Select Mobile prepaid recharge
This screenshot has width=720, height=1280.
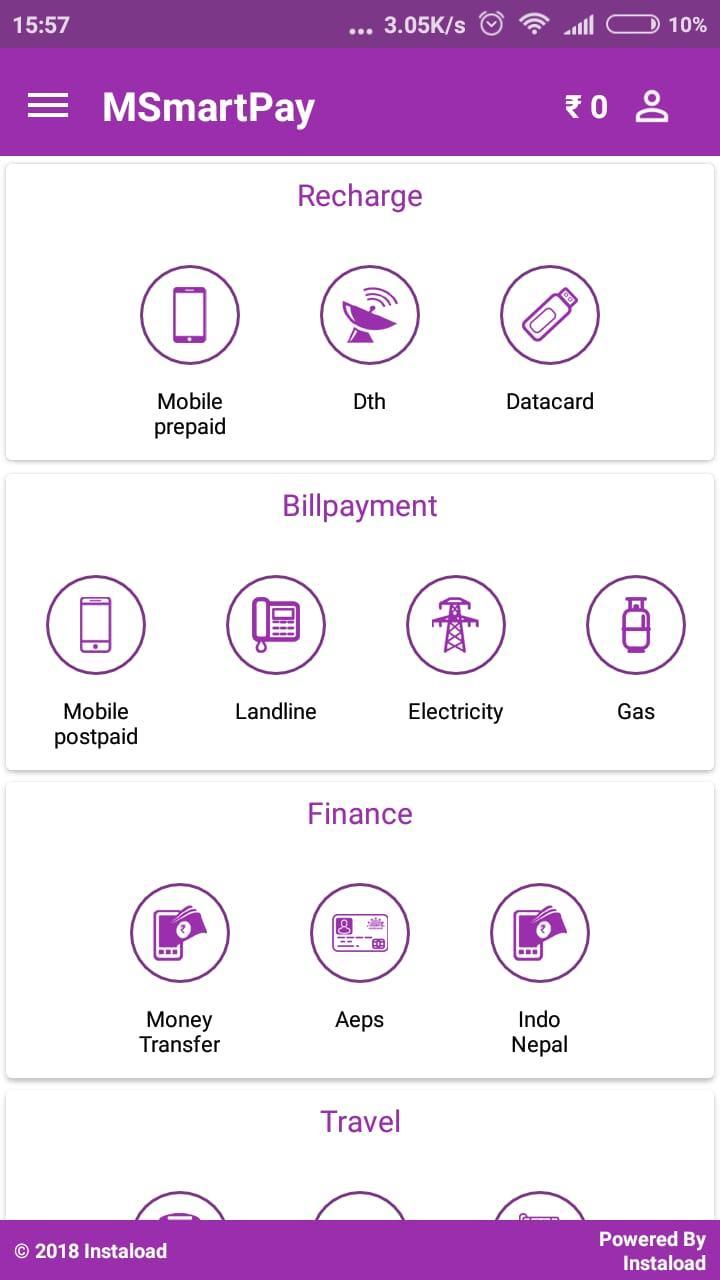point(190,315)
